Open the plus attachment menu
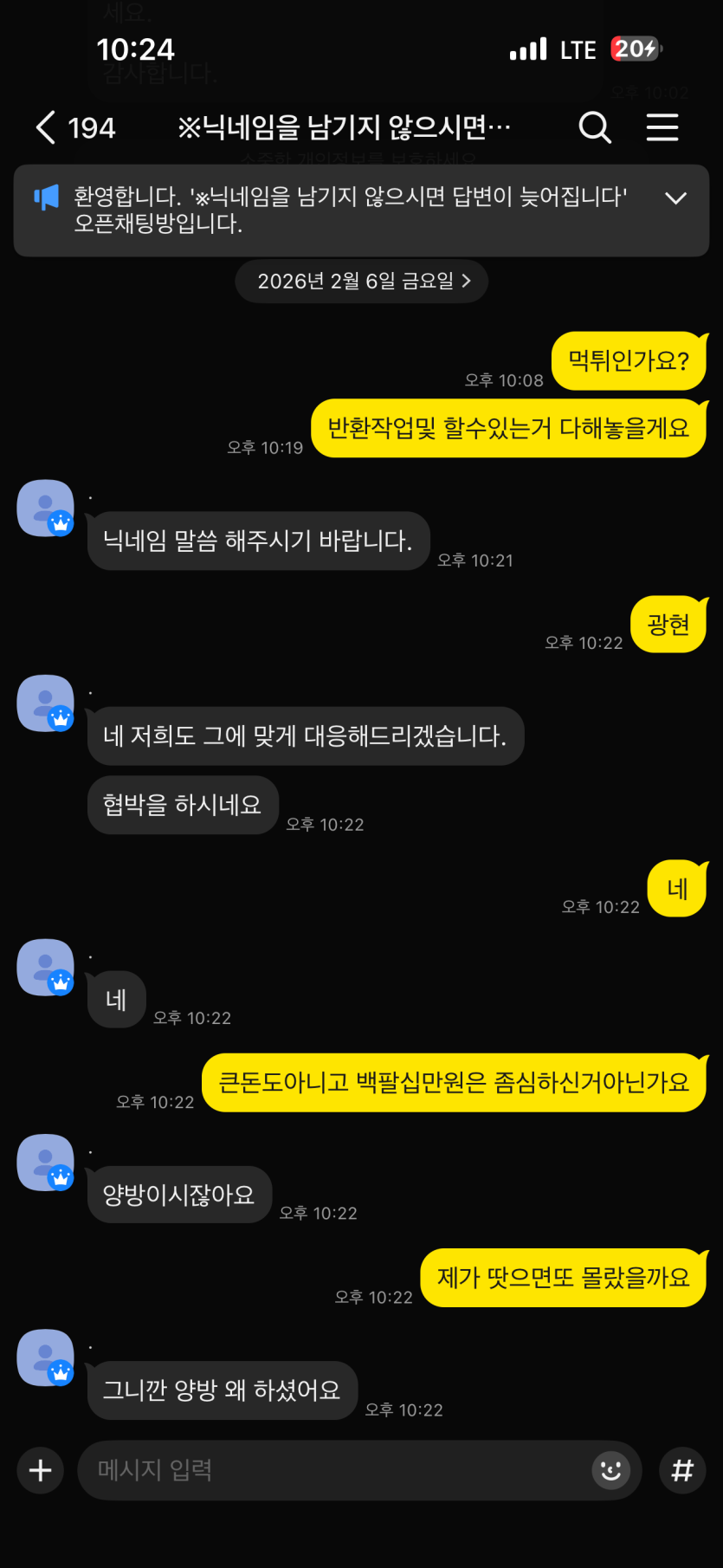 pyautogui.click(x=41, y=1470)
